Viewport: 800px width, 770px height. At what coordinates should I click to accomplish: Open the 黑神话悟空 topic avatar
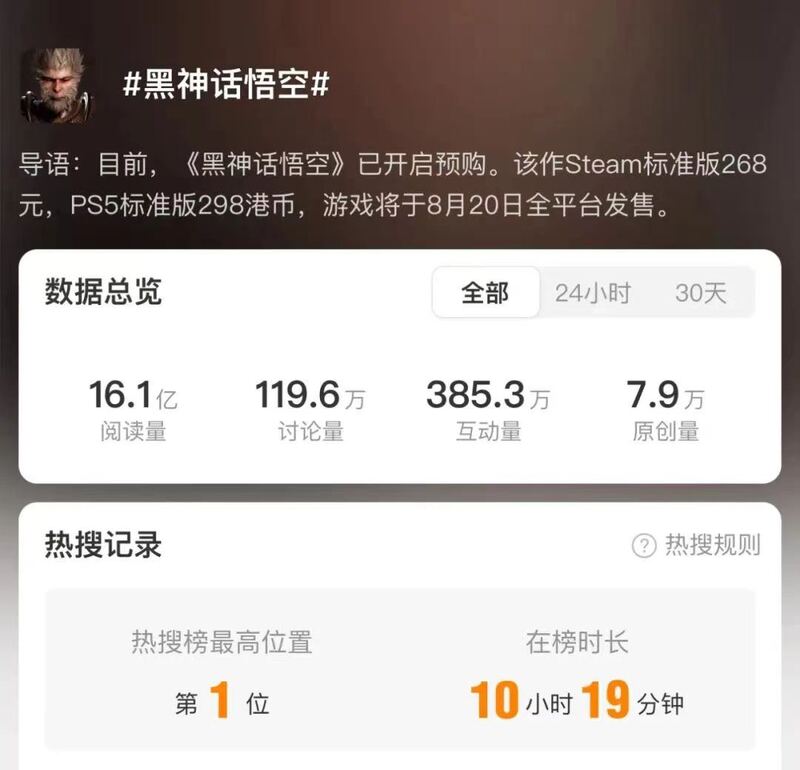[x=57, y=85]
